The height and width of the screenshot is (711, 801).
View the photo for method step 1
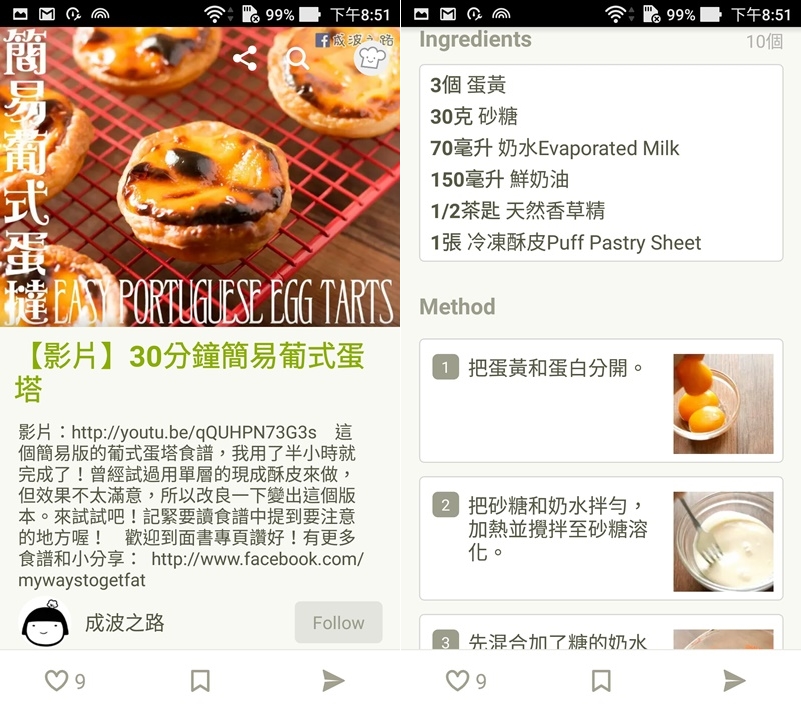(723, 403)
